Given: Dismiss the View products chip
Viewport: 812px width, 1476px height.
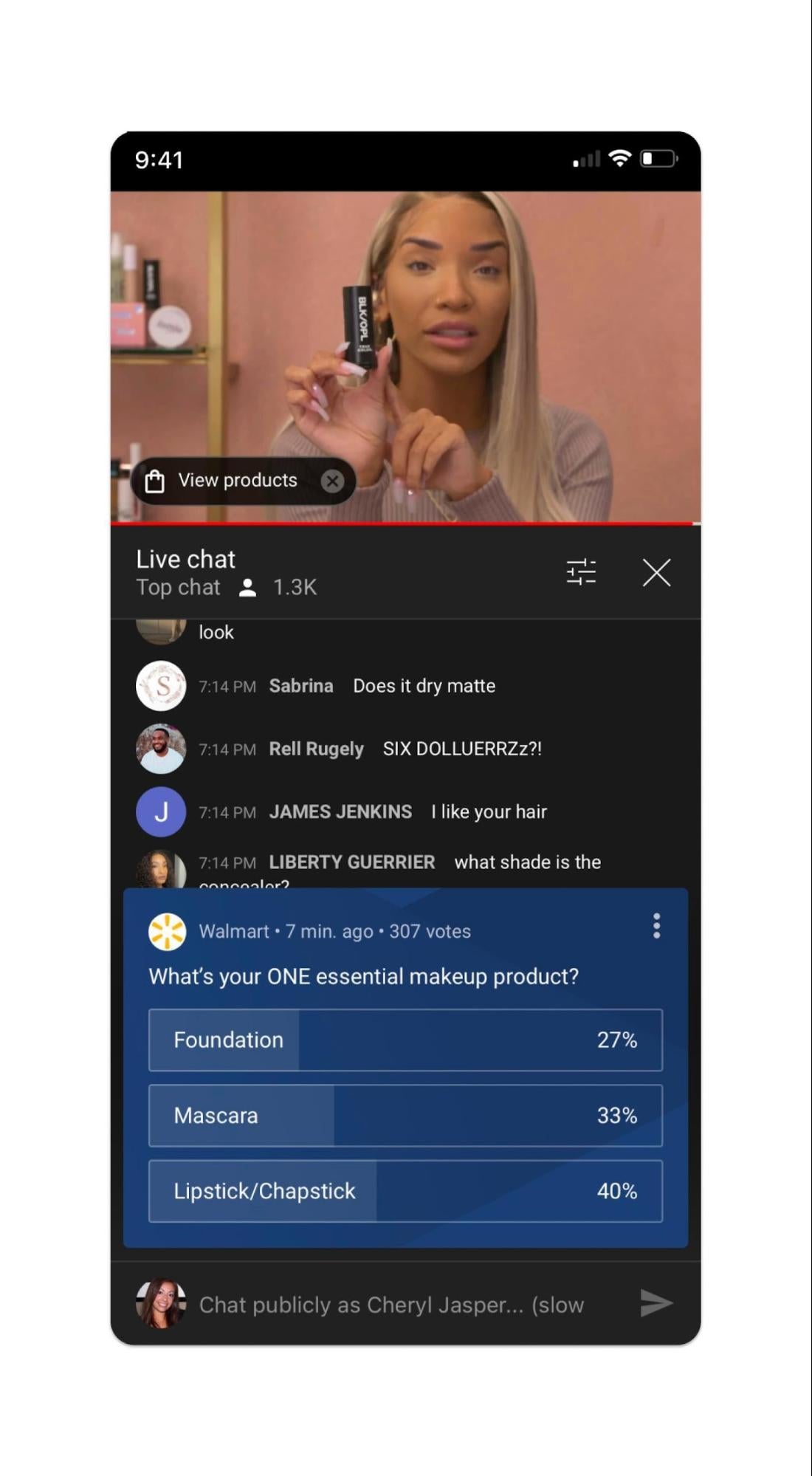Looking at the screenshot, I should 333,481.
